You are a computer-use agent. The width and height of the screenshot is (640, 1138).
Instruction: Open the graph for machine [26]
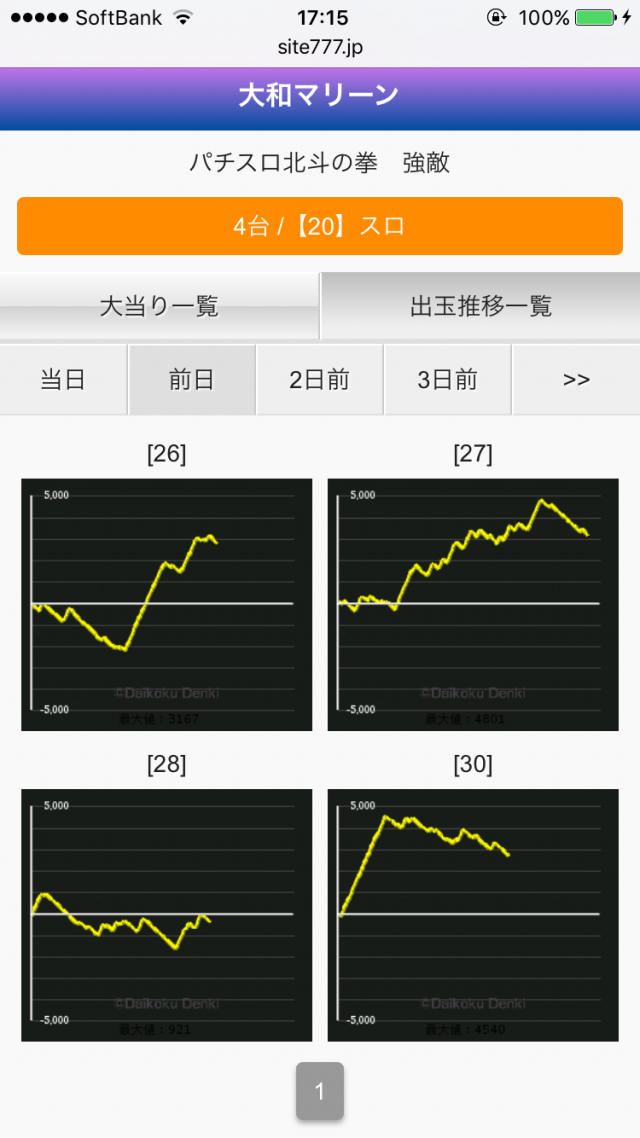(x=166, y=604)
